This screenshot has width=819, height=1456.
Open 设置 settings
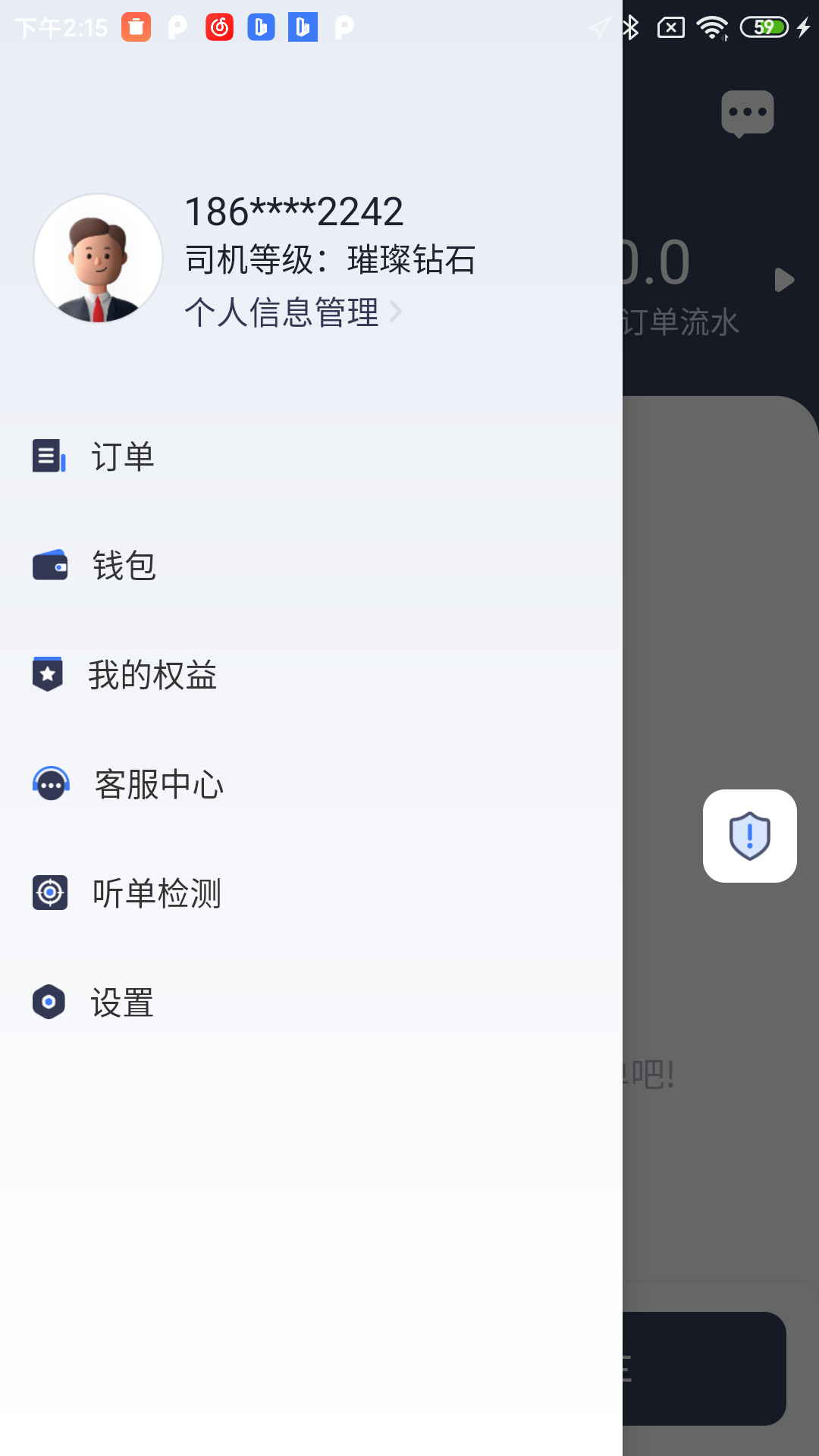pos(121,1003)
